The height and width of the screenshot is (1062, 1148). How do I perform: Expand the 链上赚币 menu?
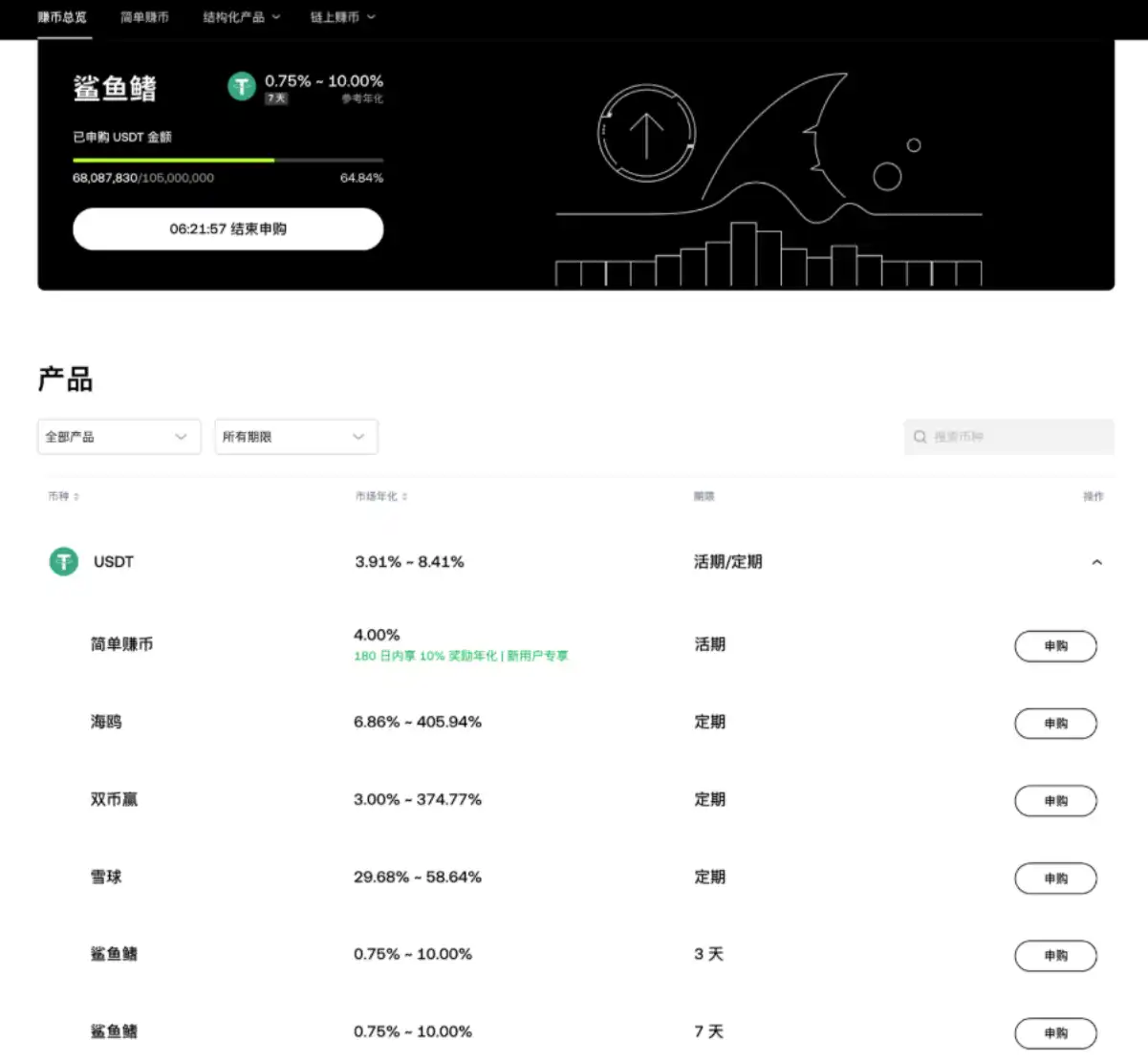[x=342, y=17]
